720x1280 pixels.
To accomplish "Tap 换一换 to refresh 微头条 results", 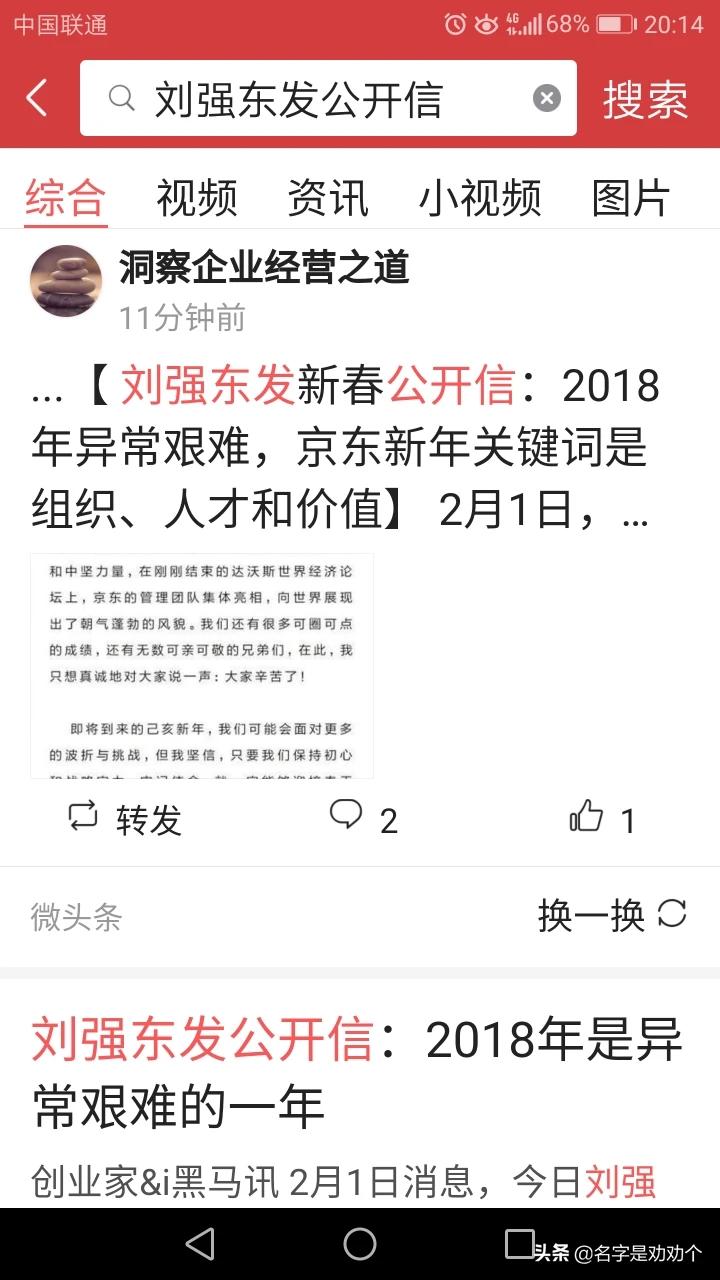I will pyautogui.click(x=612, y=915).
